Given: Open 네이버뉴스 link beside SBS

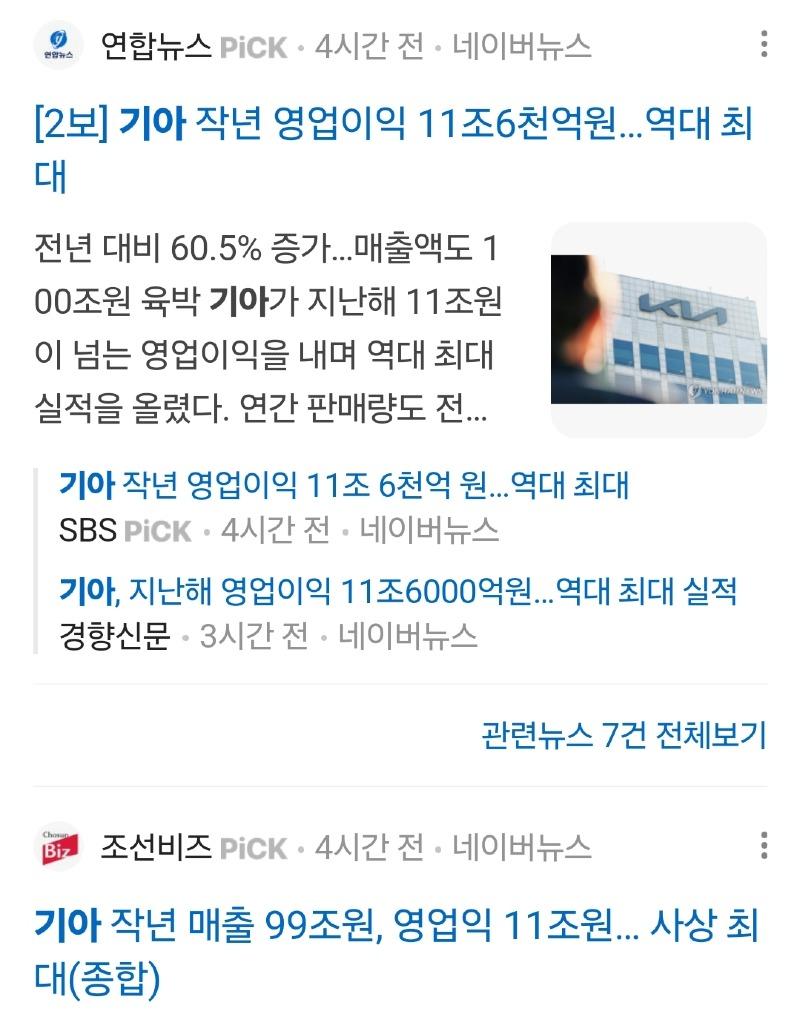Looking at the screenshot, I should [429, 530].
